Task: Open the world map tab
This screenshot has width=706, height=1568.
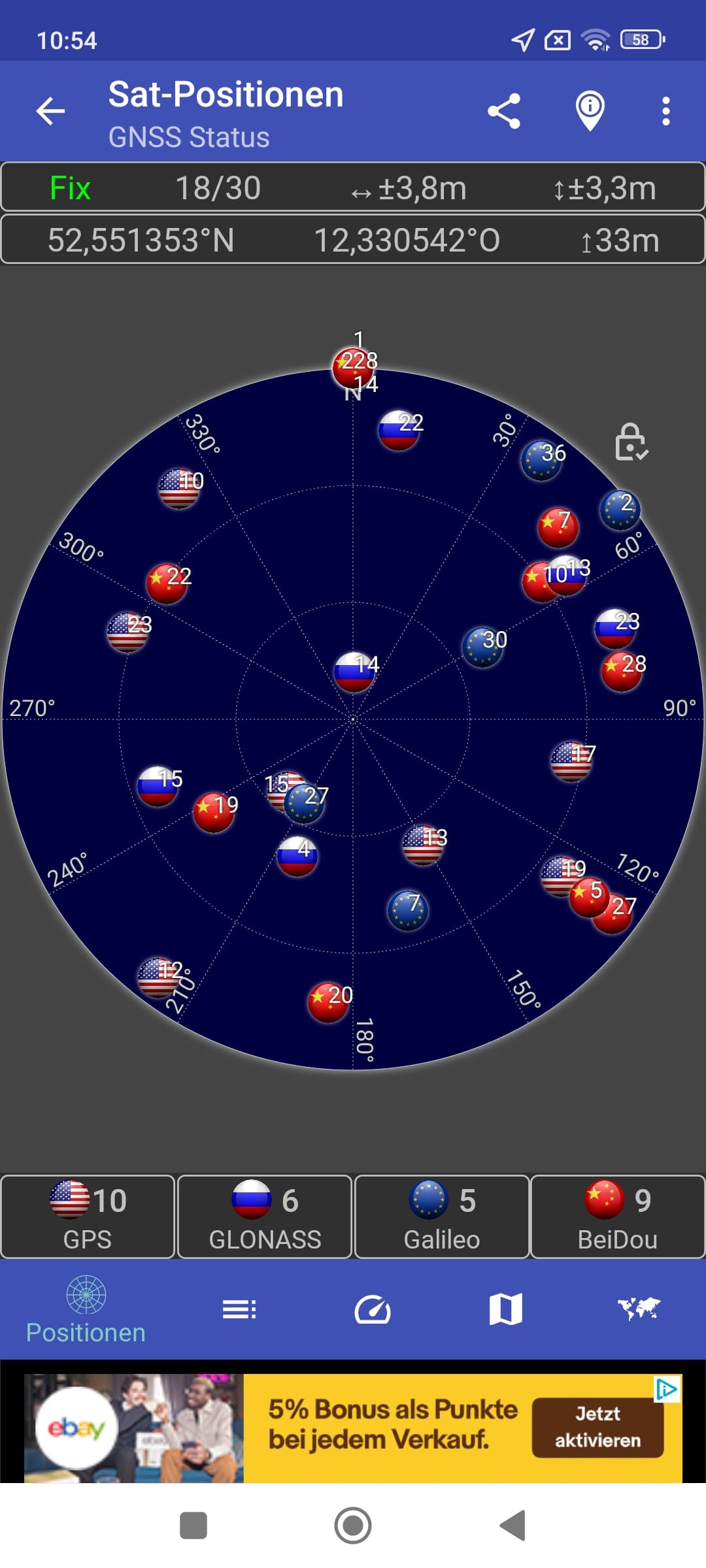Action: pos(639,1309)
